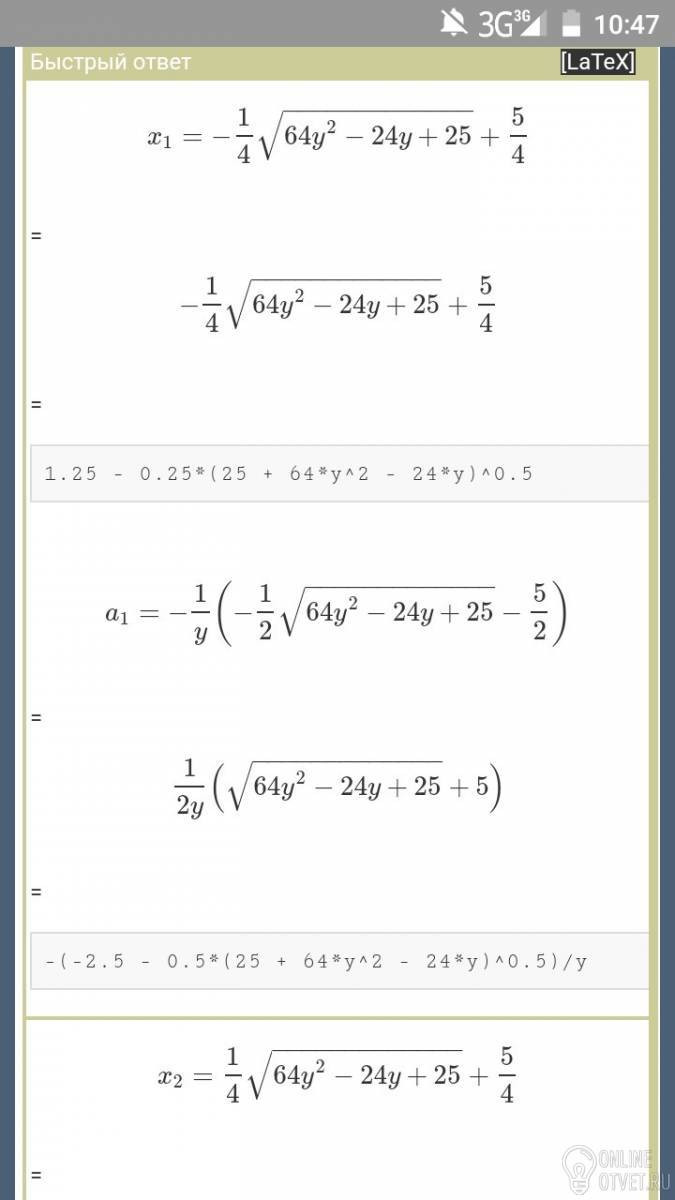675x1200 pixels.
Task: Tap the [LaTeX] button
Action: (x=598, y=62)
